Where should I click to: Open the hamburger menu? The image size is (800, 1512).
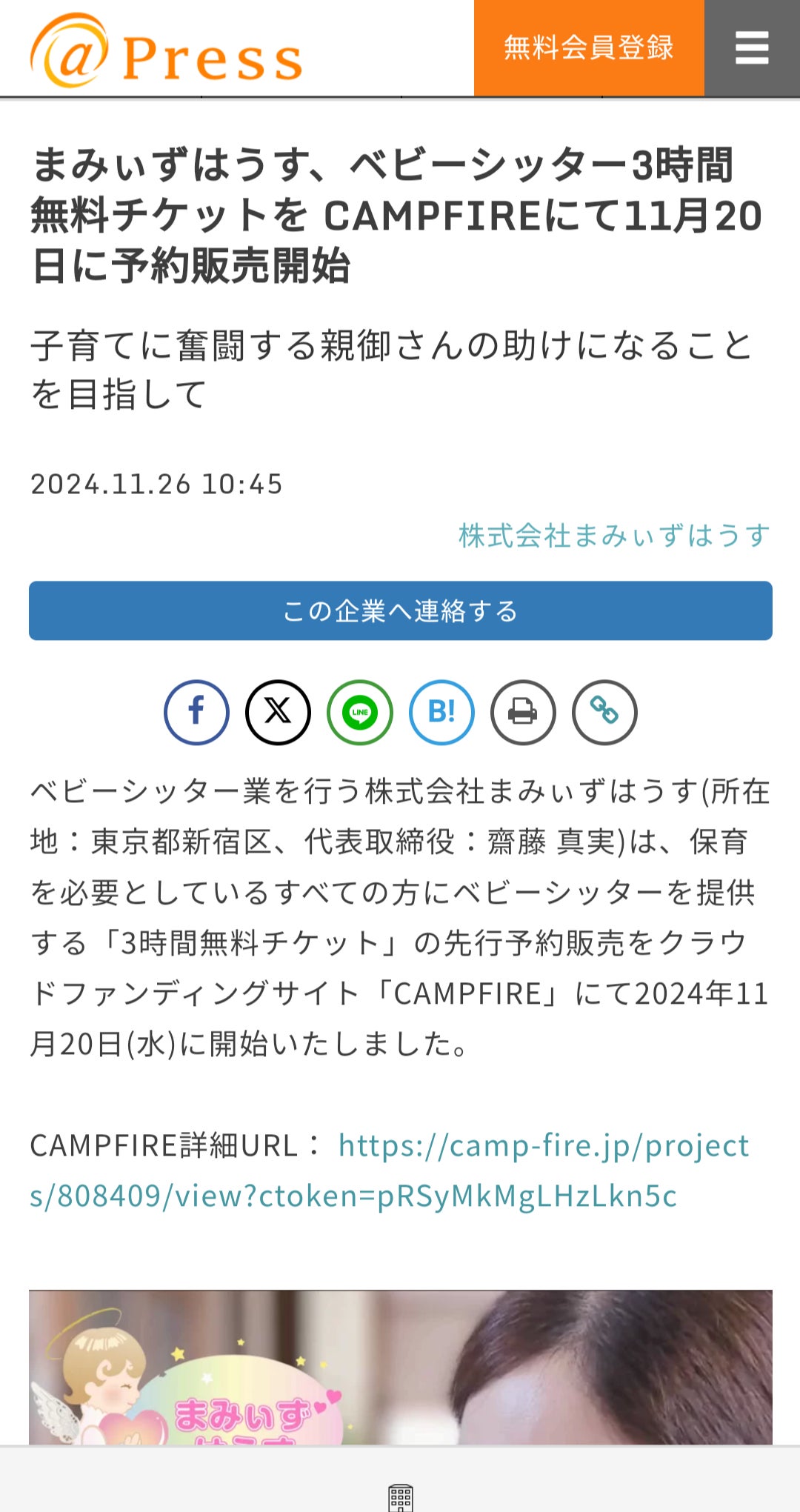click(751, 48)
